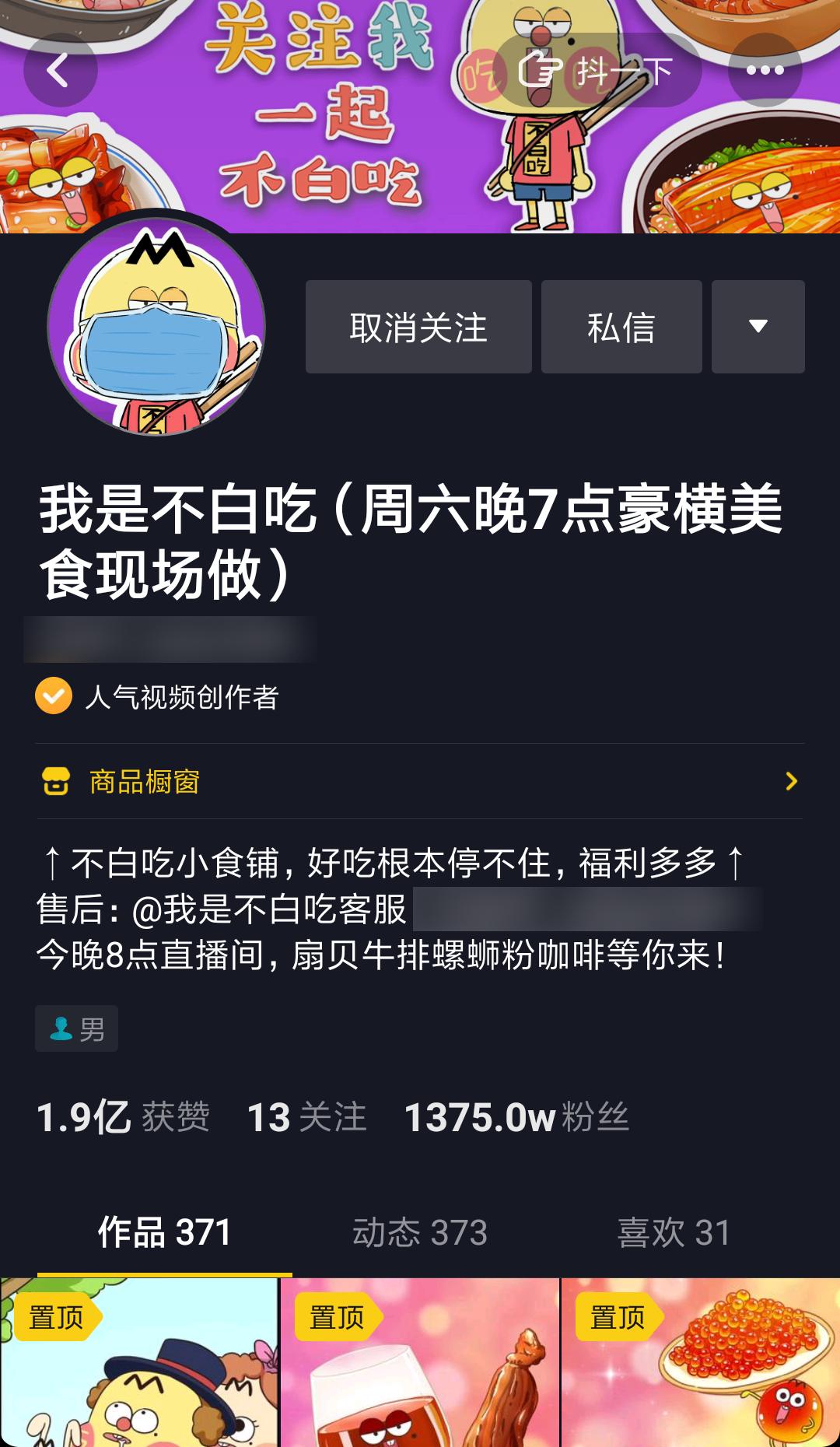Expand the dropdown arrow beside 私信

coord(758,327)
